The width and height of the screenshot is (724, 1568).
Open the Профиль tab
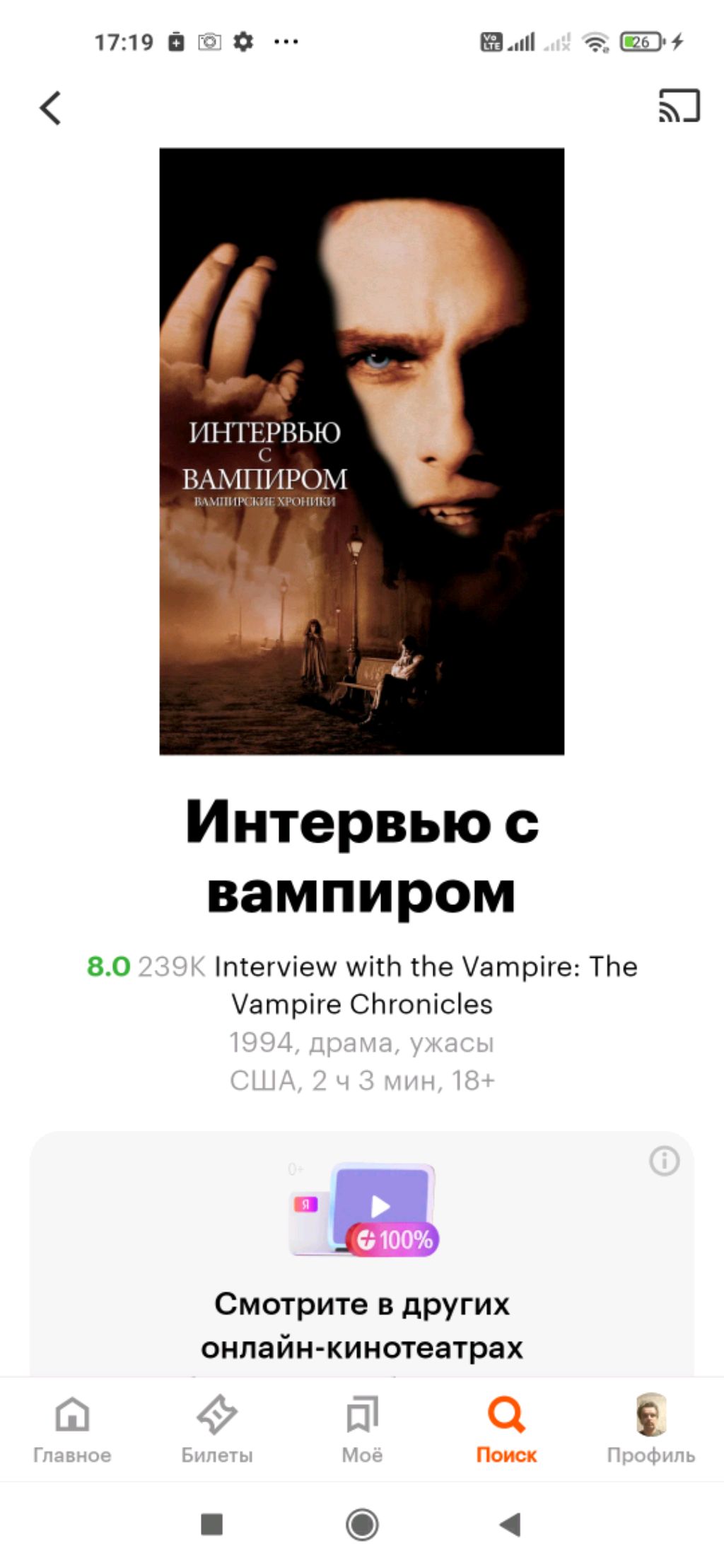click(x=650, y=1428)
